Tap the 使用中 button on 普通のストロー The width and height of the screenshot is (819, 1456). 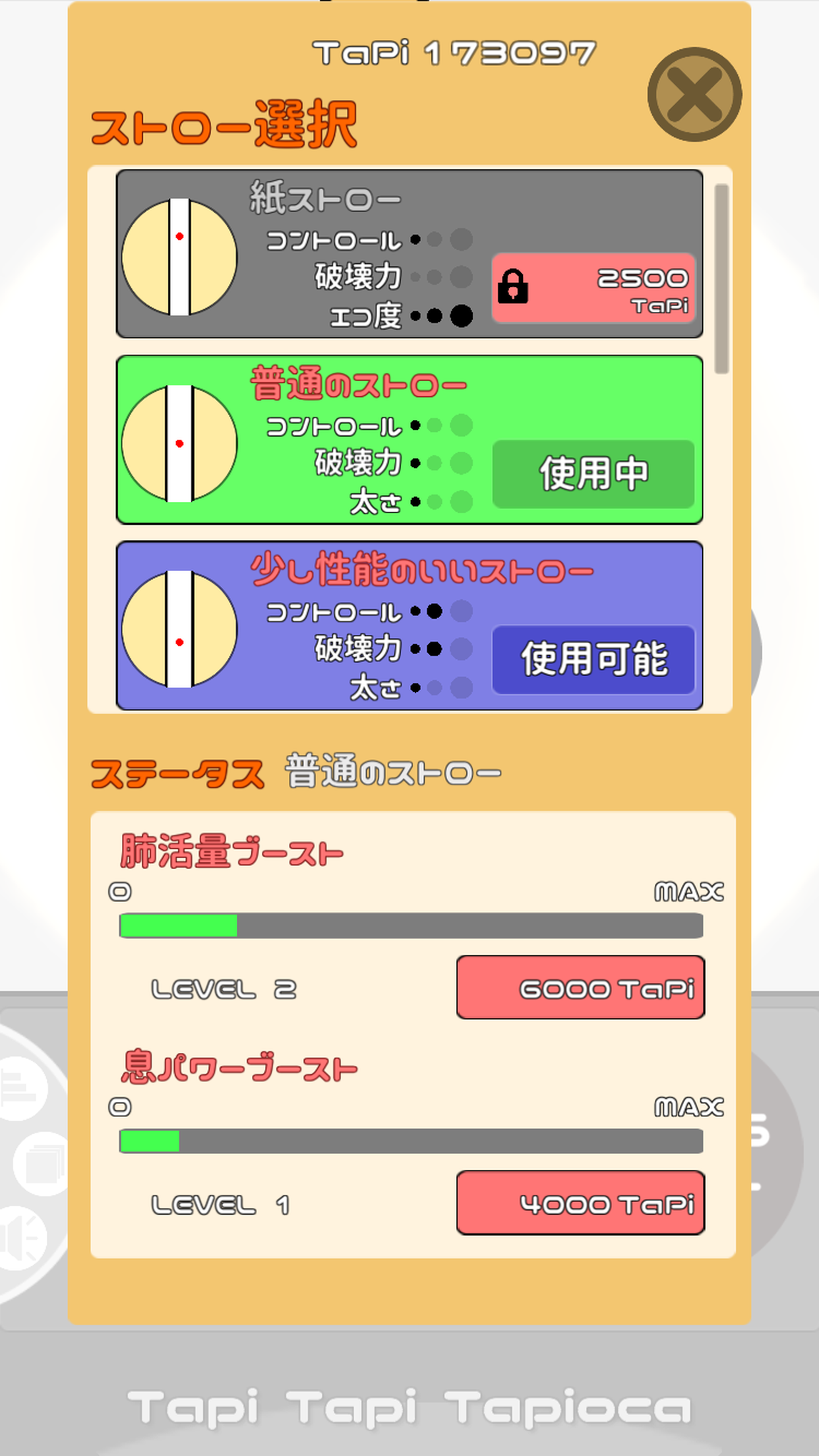[x=593, y=473]
